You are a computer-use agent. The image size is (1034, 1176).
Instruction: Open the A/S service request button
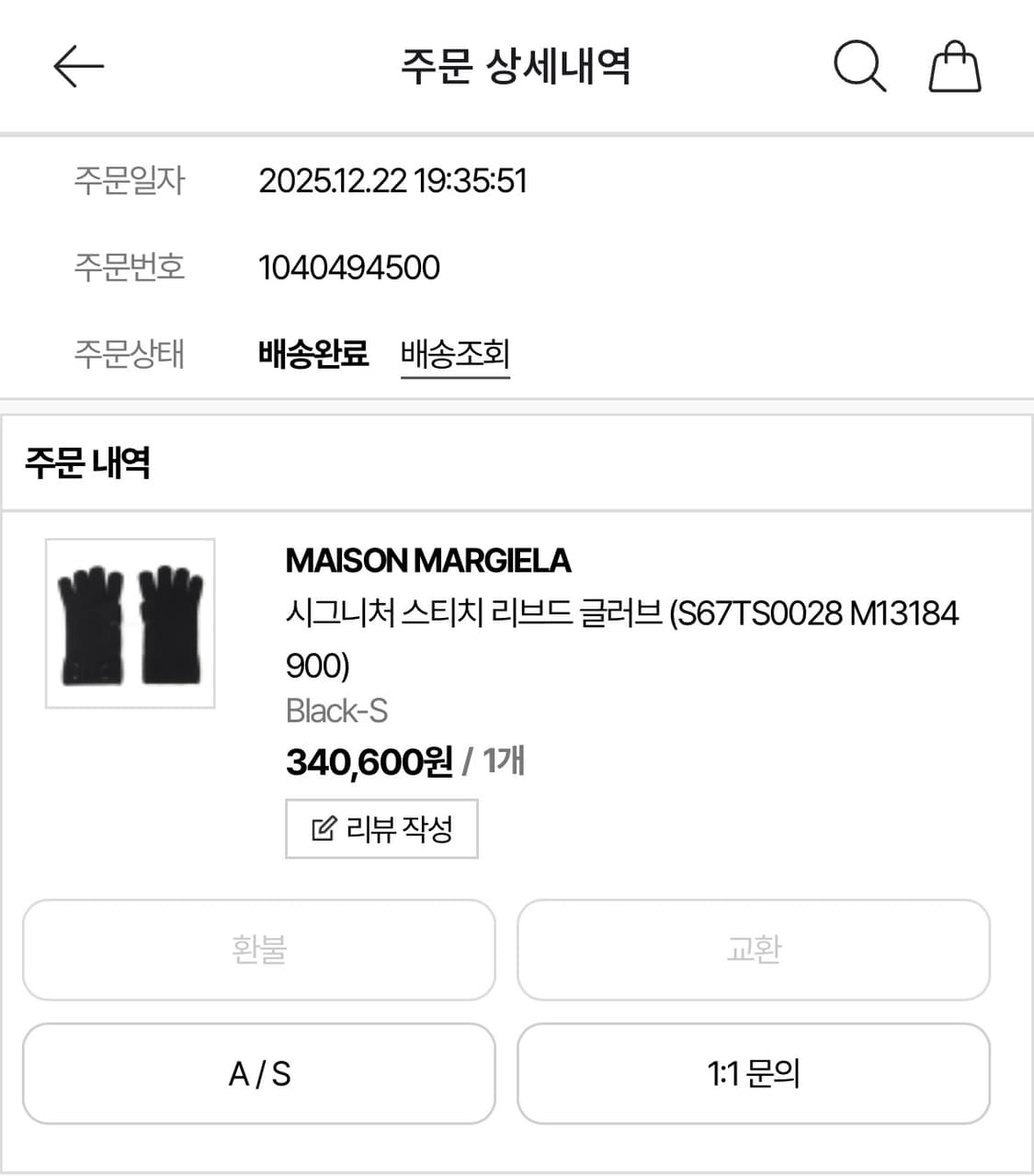[x=258, y=1074]
